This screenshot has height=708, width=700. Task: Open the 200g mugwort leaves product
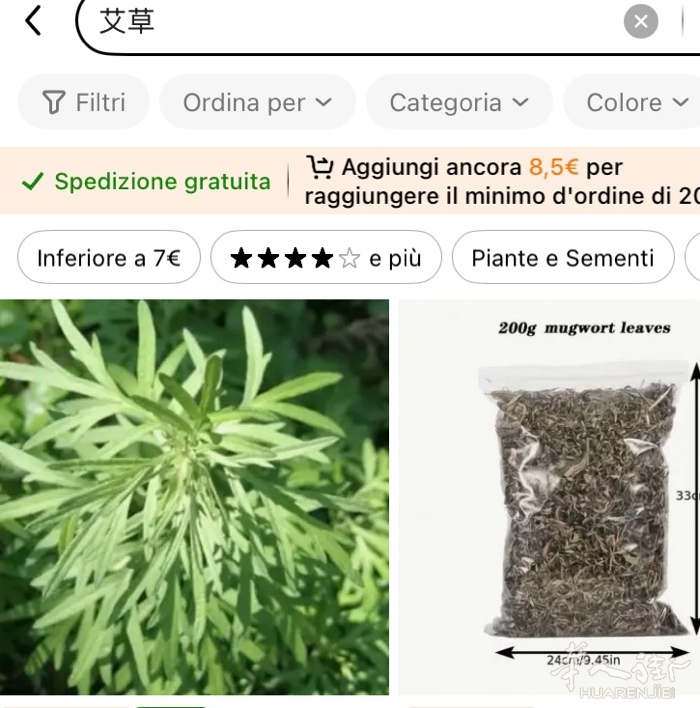click(x=550, y=497)
